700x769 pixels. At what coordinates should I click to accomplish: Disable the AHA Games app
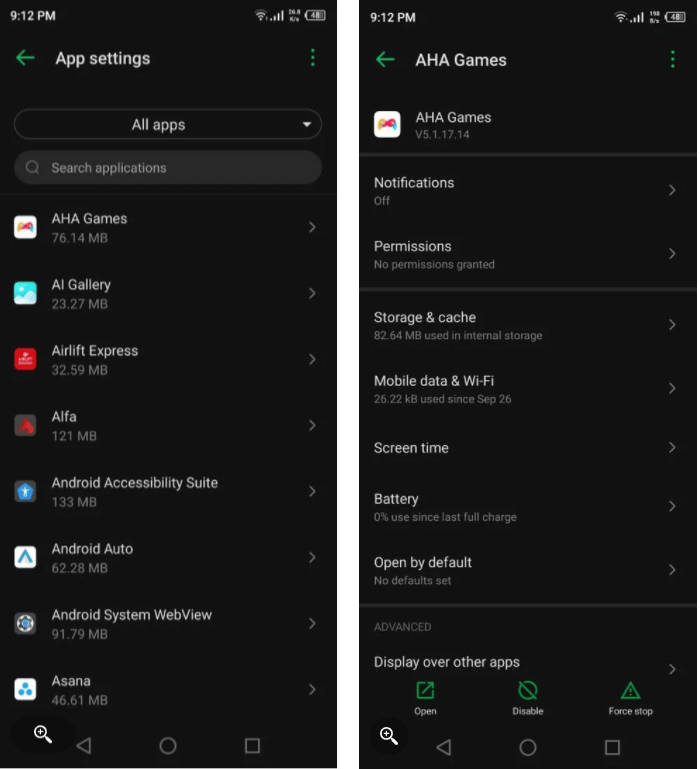tap(528, 697)
